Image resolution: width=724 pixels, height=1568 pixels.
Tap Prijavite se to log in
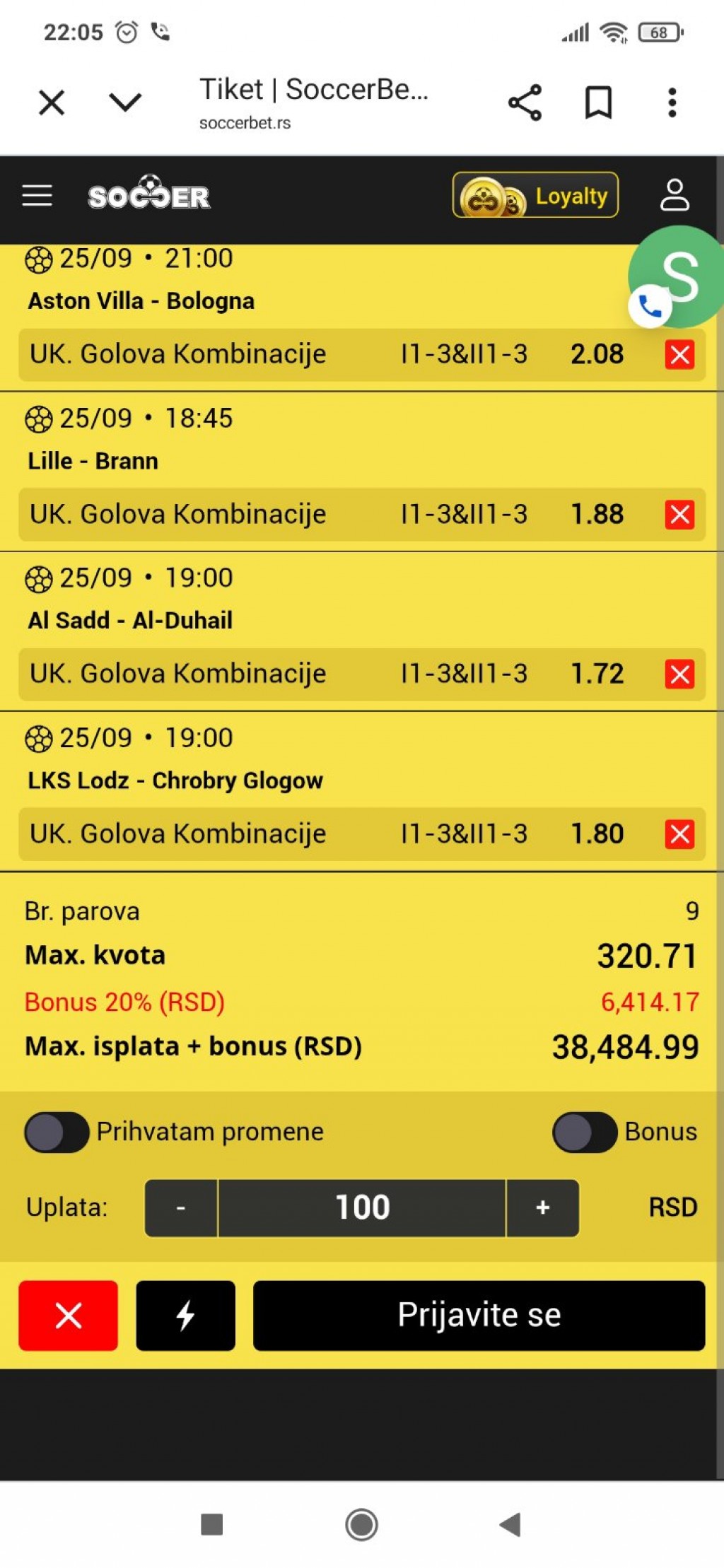(479, 1316)
